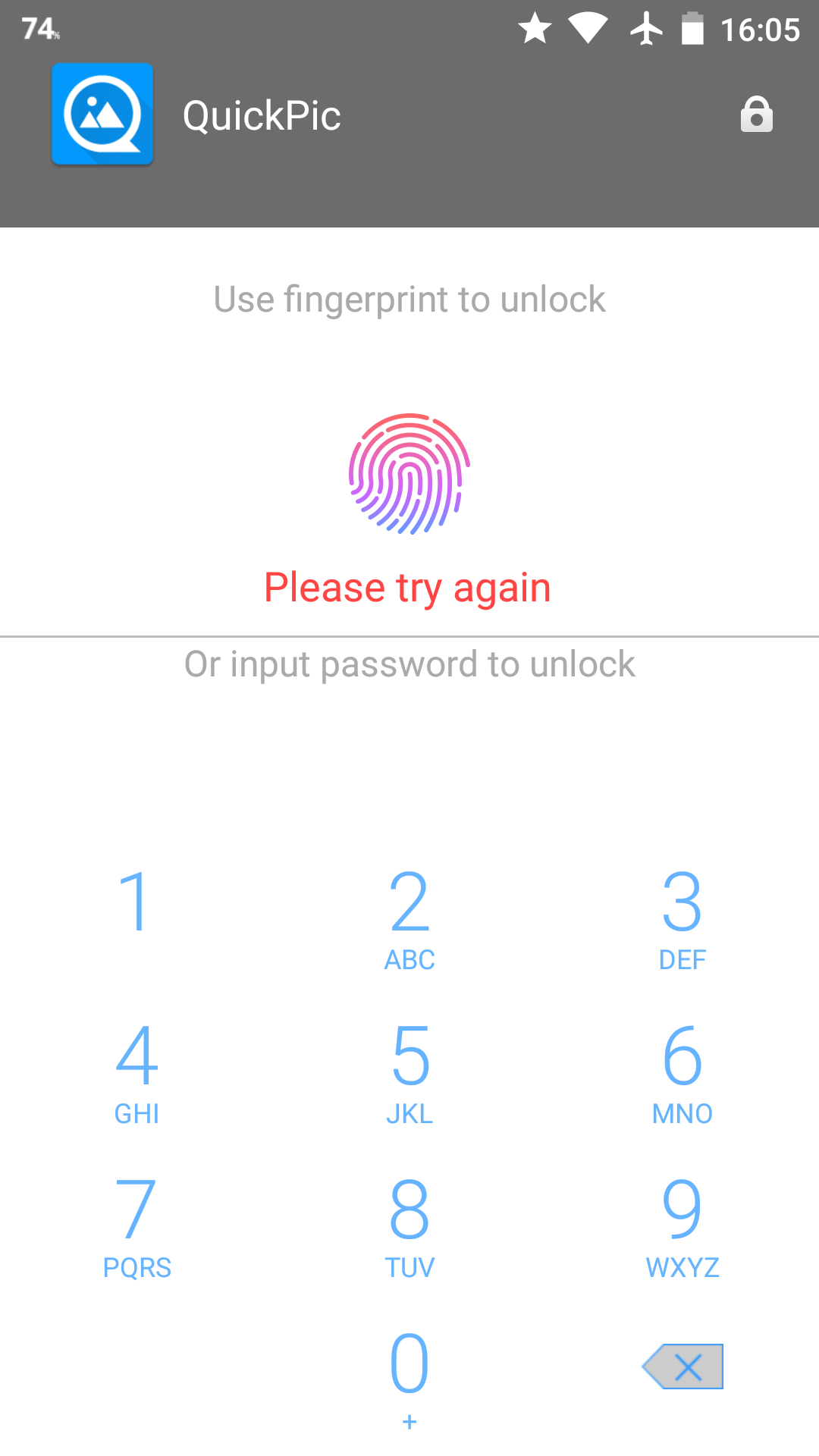
Task: Enter digit 8 TUV
Action: pyautogui.click(x=409, y=1226)
